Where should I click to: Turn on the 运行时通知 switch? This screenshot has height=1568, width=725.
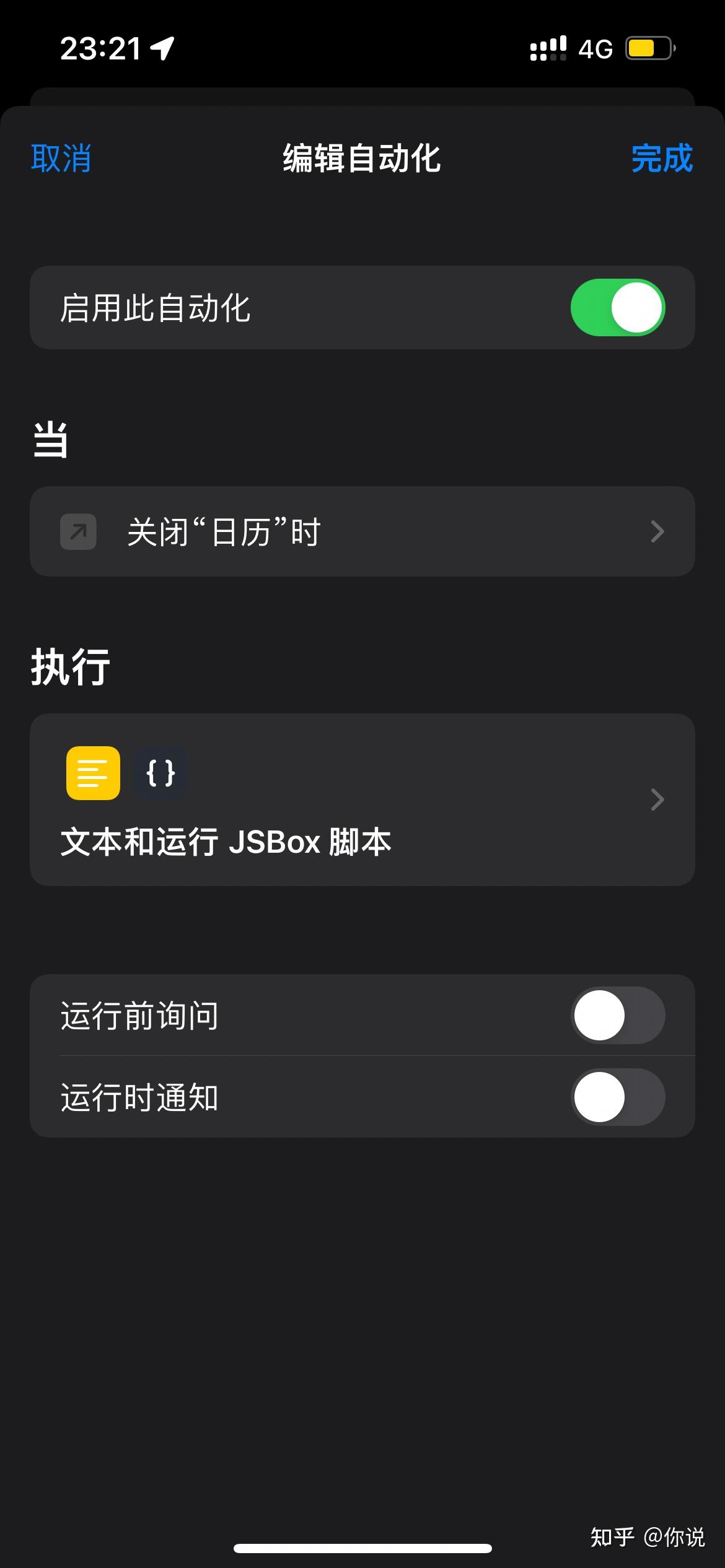pos(617,1097)
